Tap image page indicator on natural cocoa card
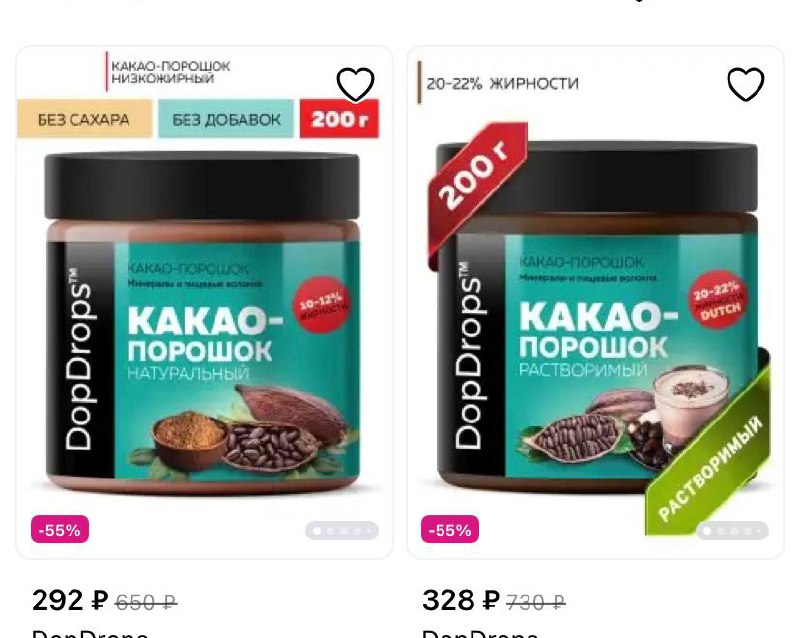 [x=342, y=530]
